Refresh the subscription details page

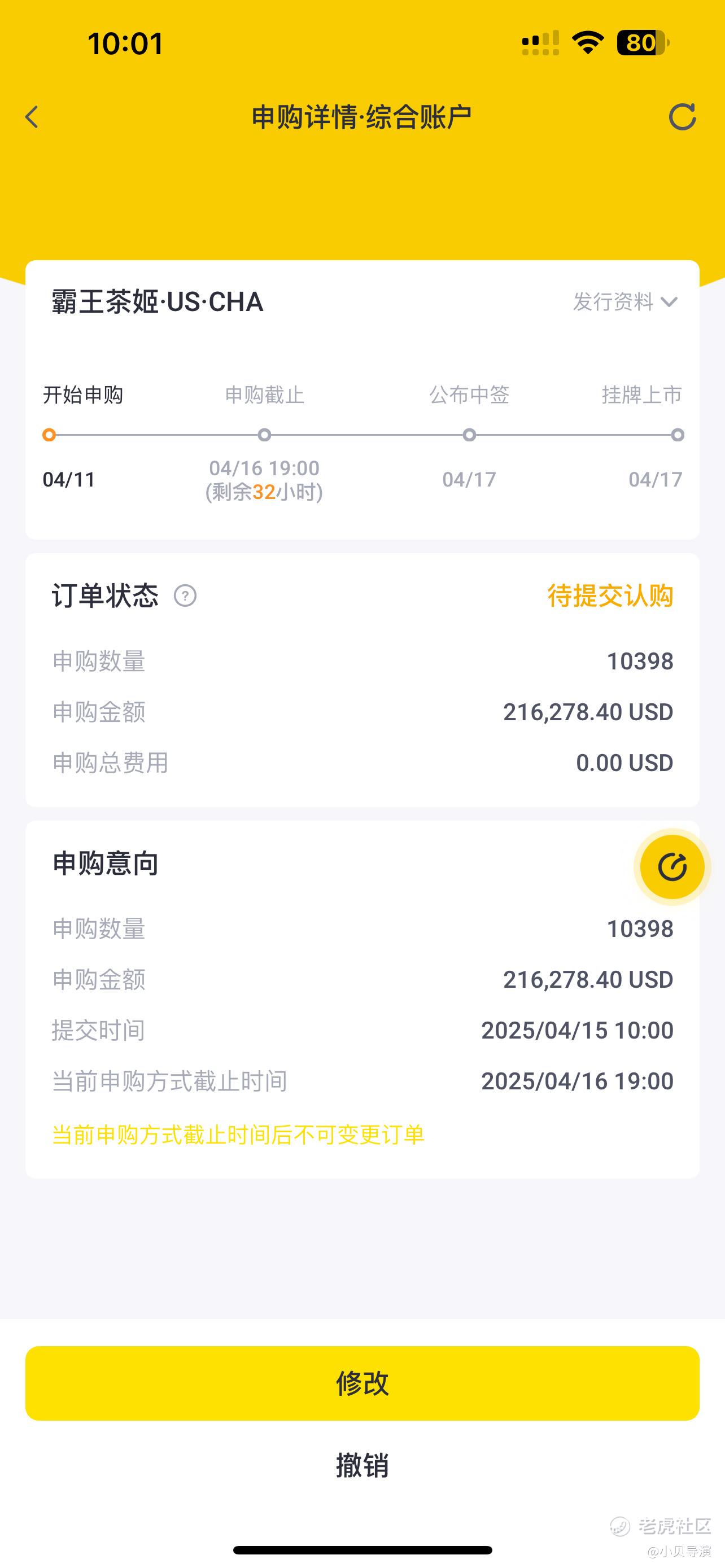pos(682,116)
